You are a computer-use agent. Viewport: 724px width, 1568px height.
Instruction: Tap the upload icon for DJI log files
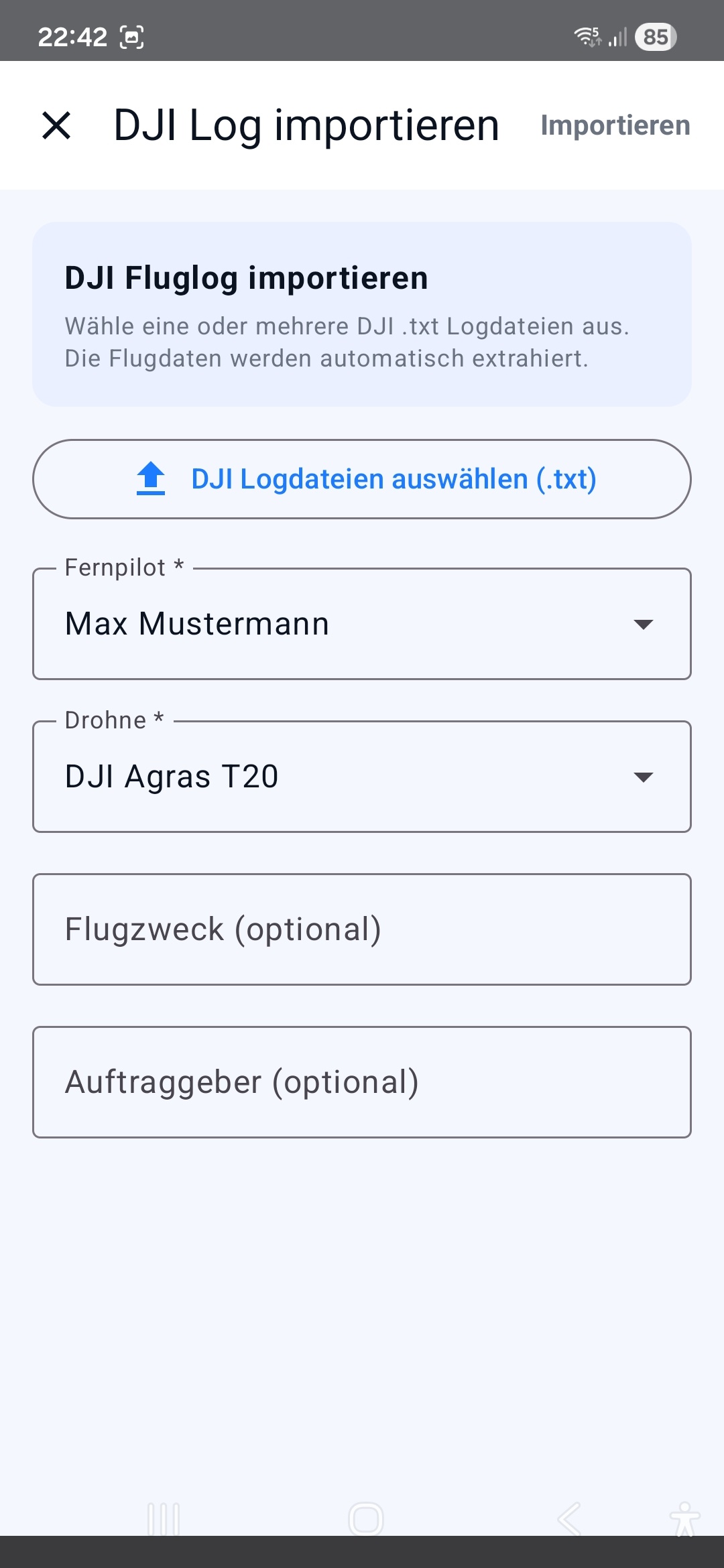coord(150,478)
